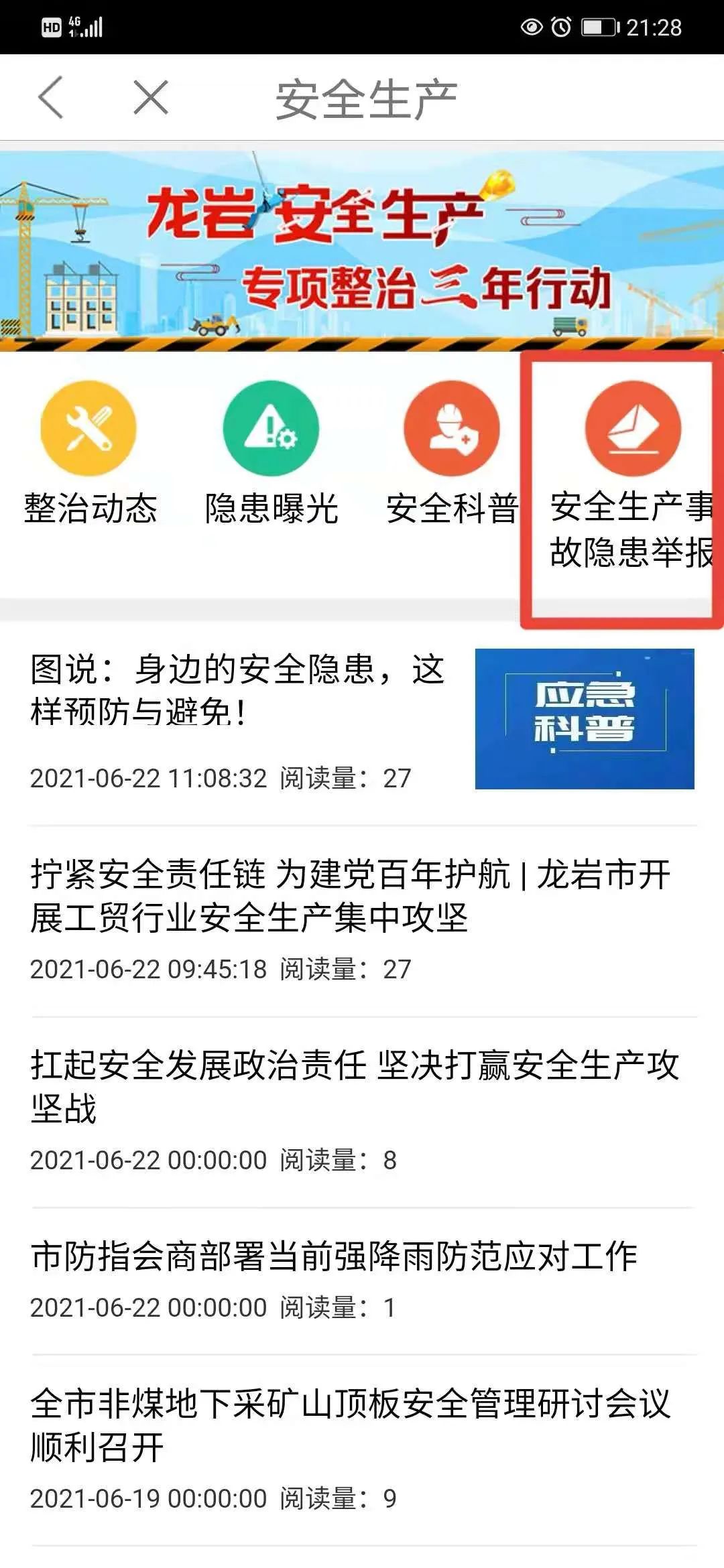Image resolution: width=724 pixels, height=1568 pixels.
Task: Read article 图说：身边的安全隐患
Action: tap(238, 690)
